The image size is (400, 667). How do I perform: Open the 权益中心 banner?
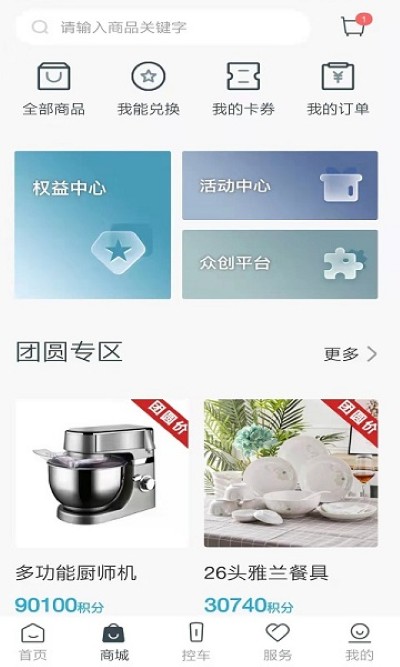click(x=93, y=225)
